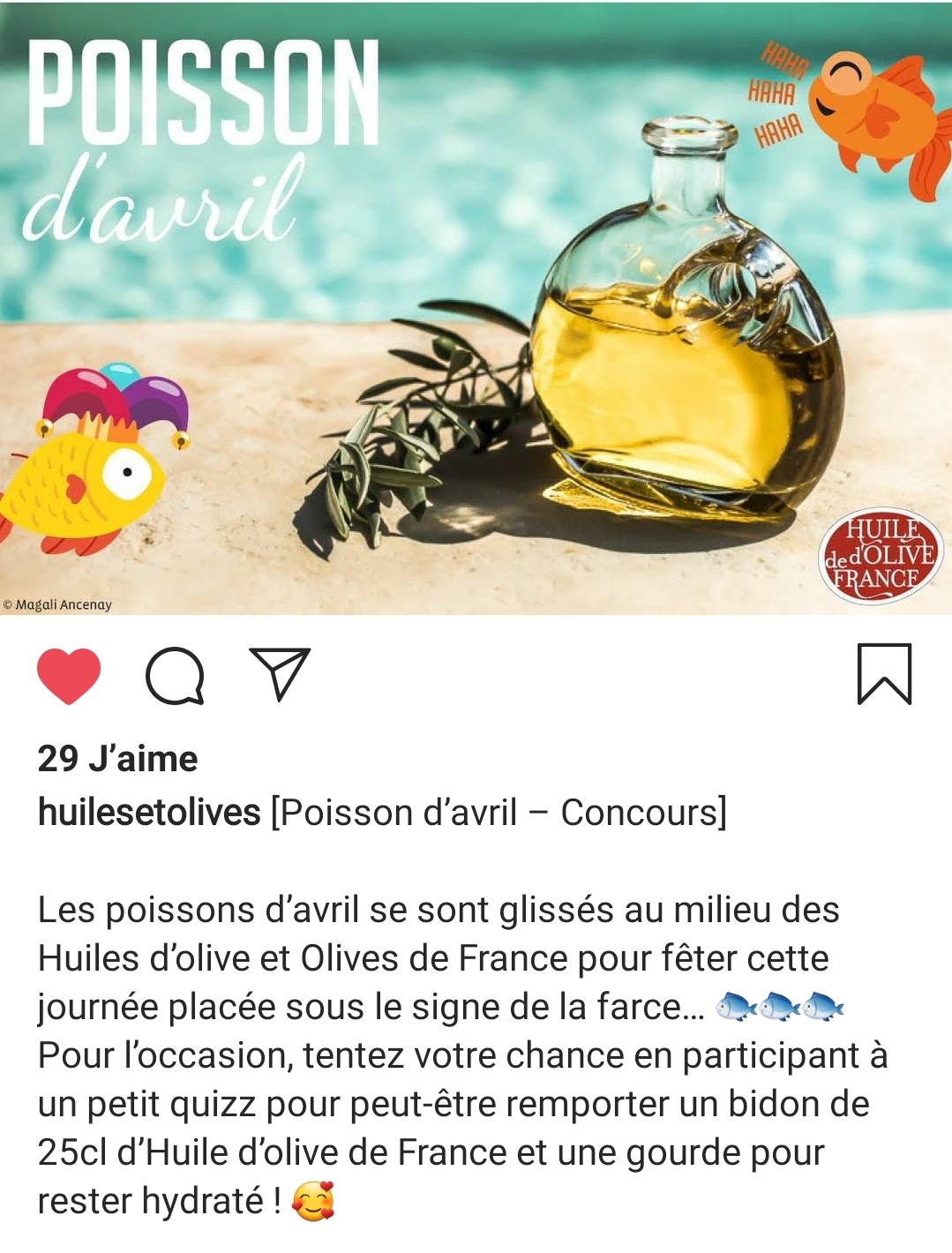
Task: Tap the Poisson d'avril post image
Action: (x=476, y=309)
